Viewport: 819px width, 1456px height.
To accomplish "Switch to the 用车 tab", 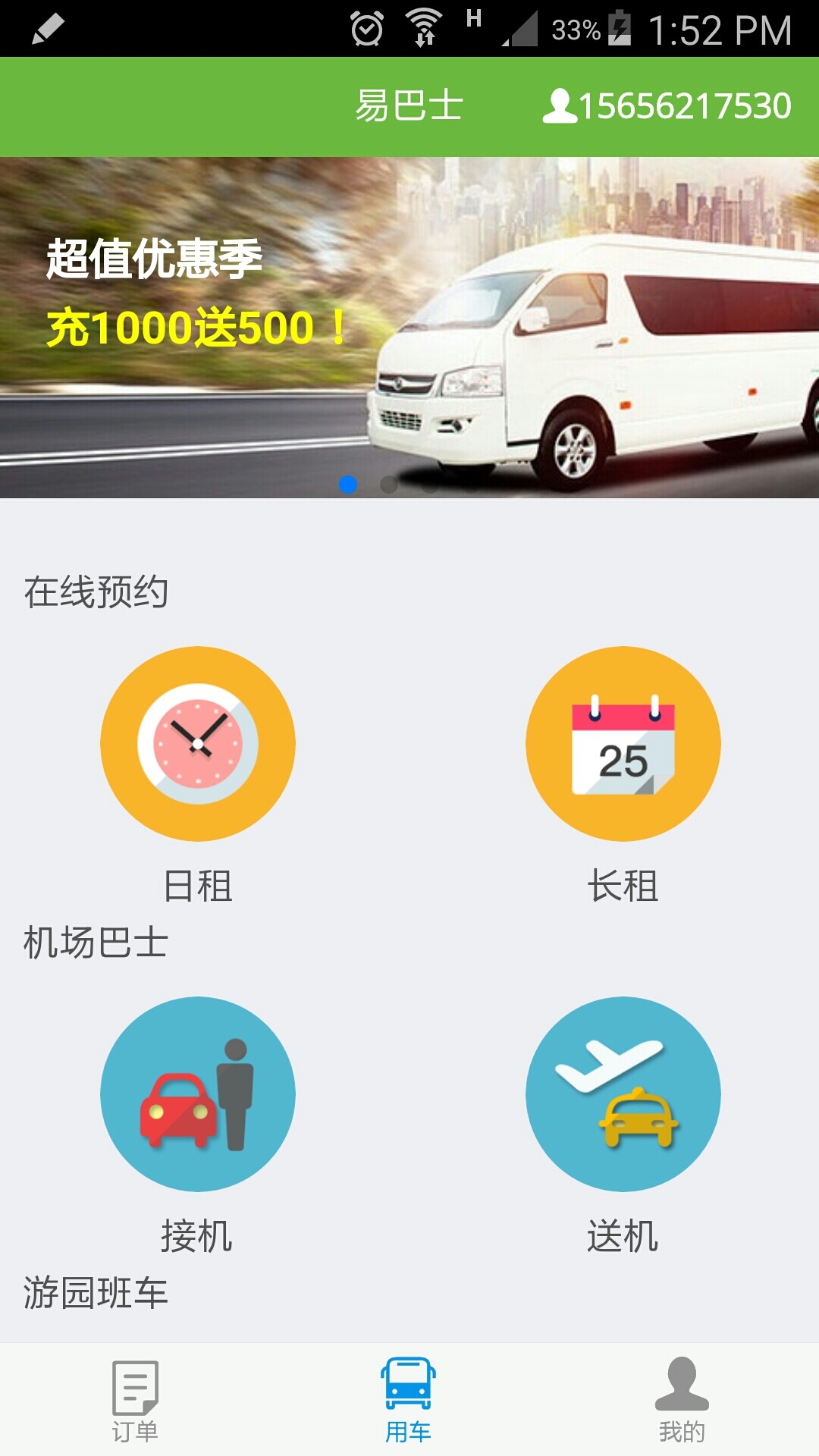I will pos(408,1400).
